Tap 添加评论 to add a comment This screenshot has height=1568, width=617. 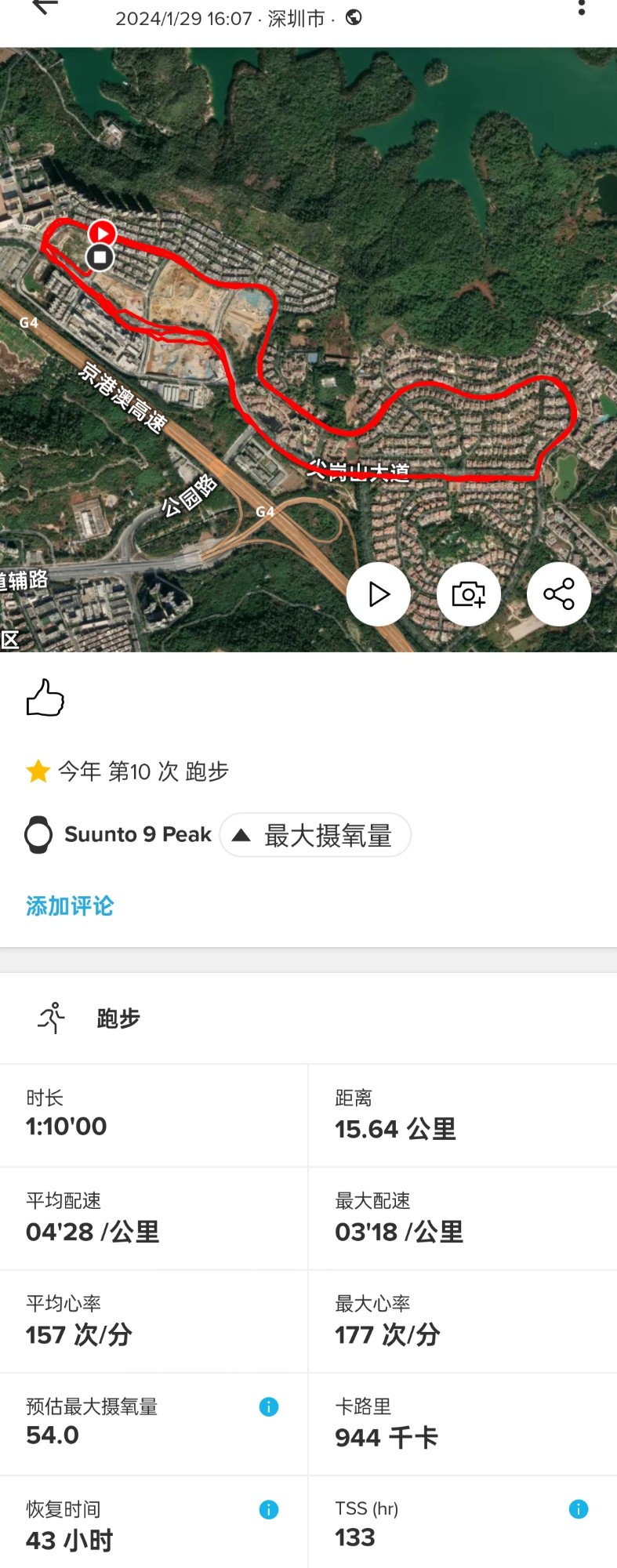[70, 906]
